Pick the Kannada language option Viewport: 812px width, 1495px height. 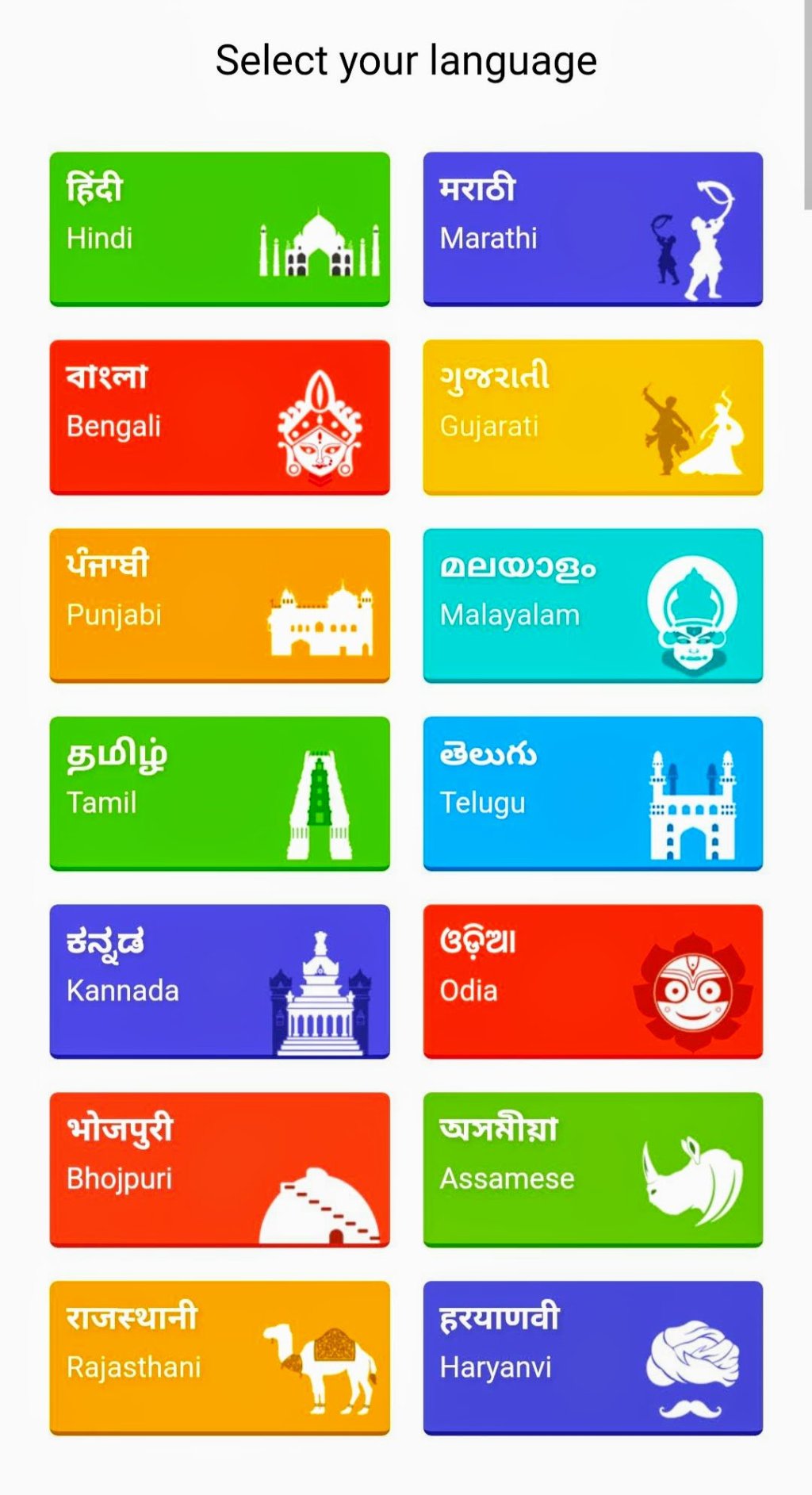click(x=220, y=980)
